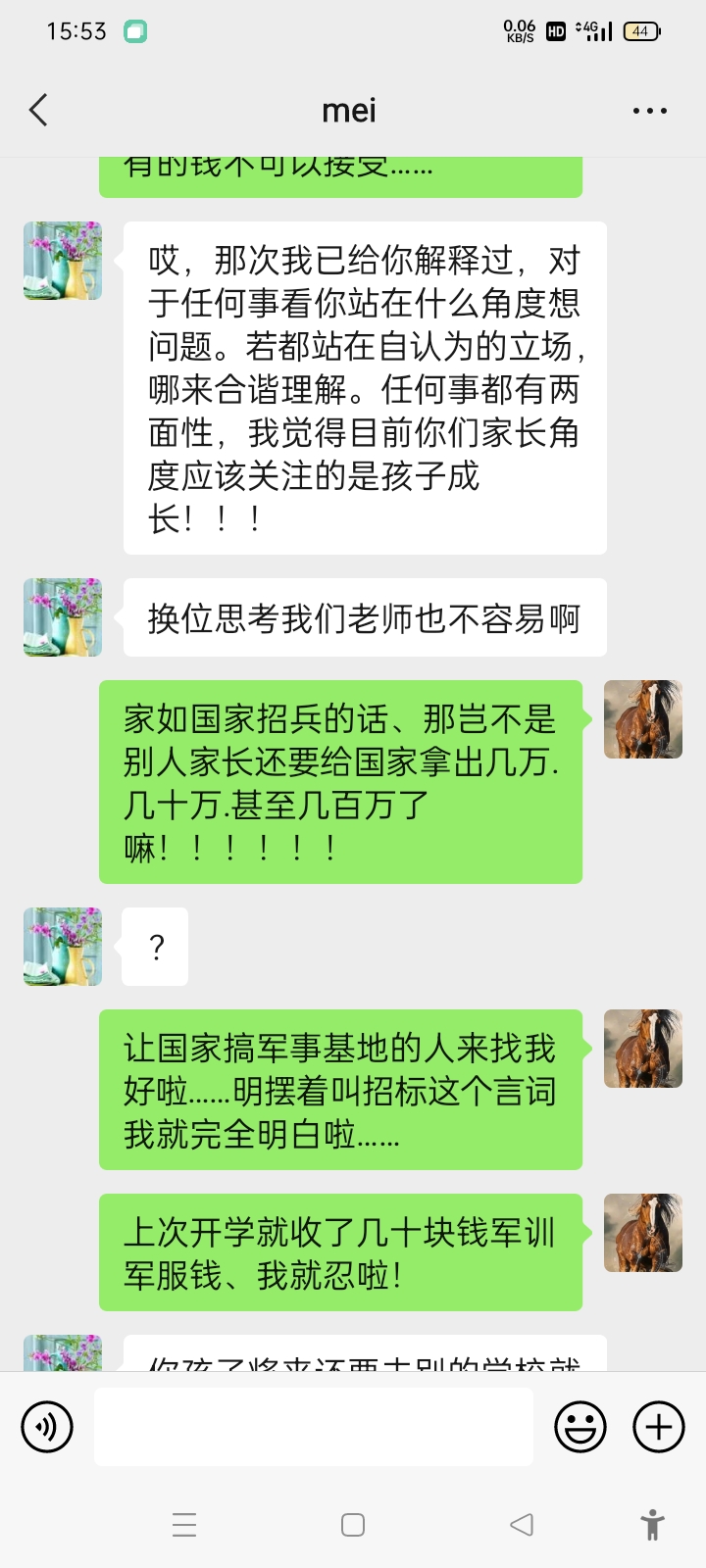Open the system recent apps view
The height and width of the screenshot is (1568, 706).
tap(184, 1525)
